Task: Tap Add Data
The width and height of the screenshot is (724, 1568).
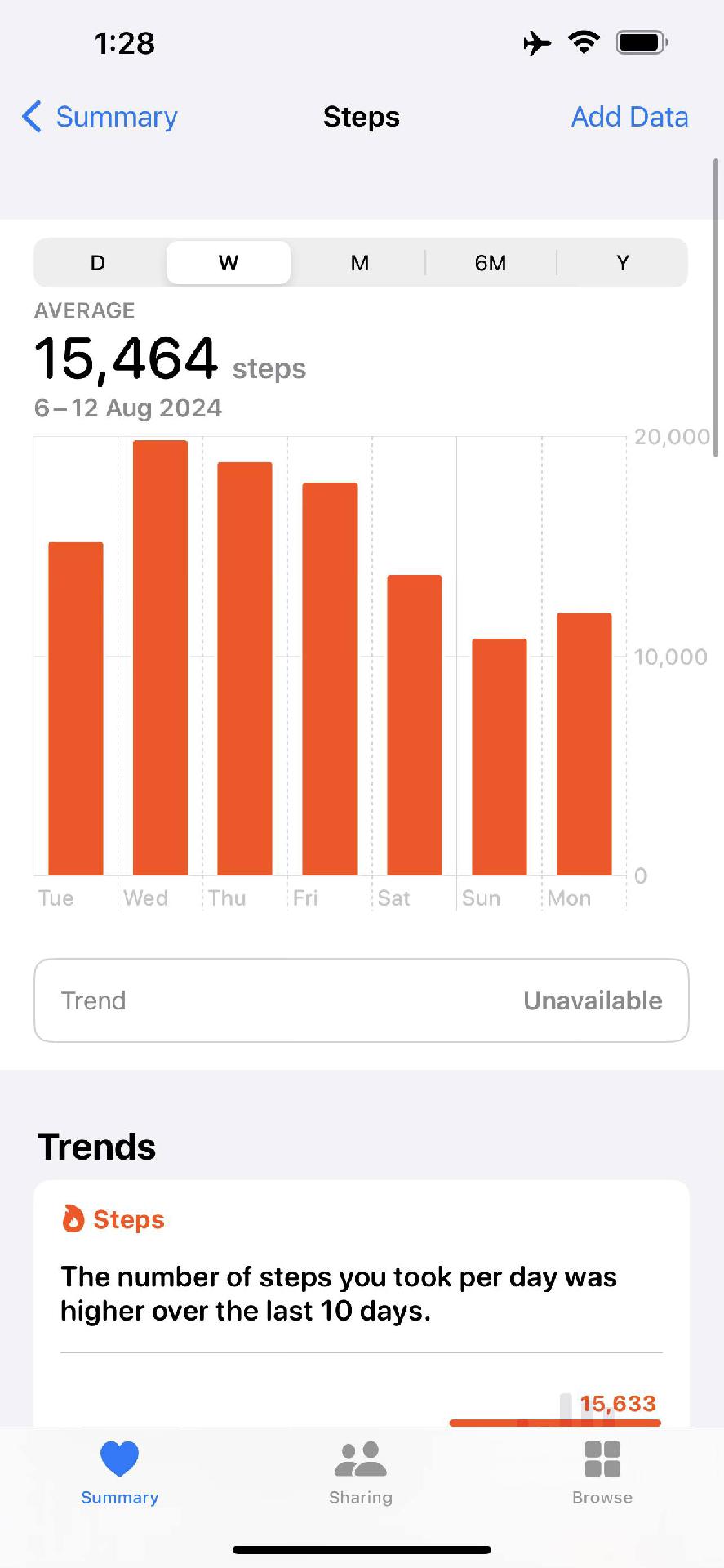Action: point(629,117)
